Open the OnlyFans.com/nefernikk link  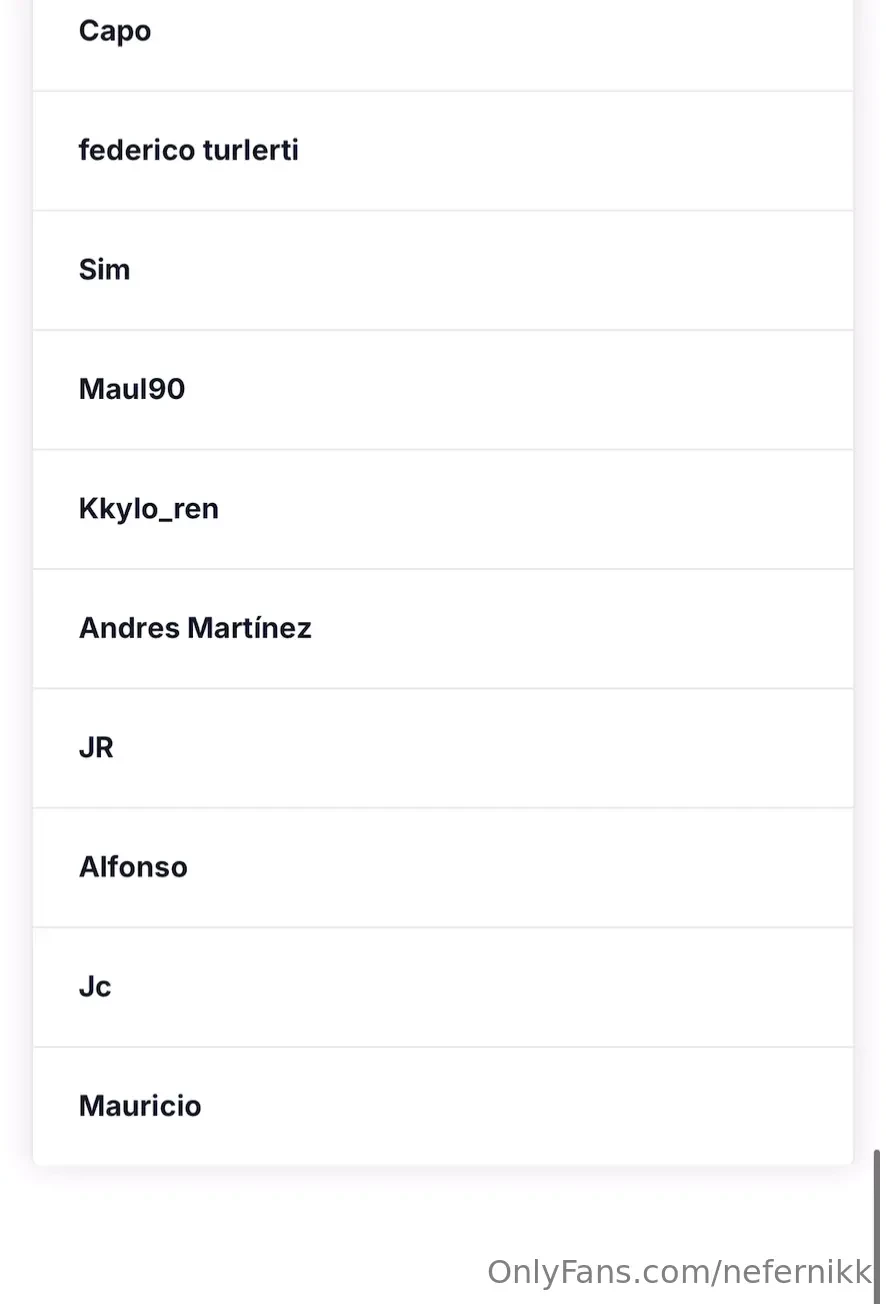click(678, 1271)
